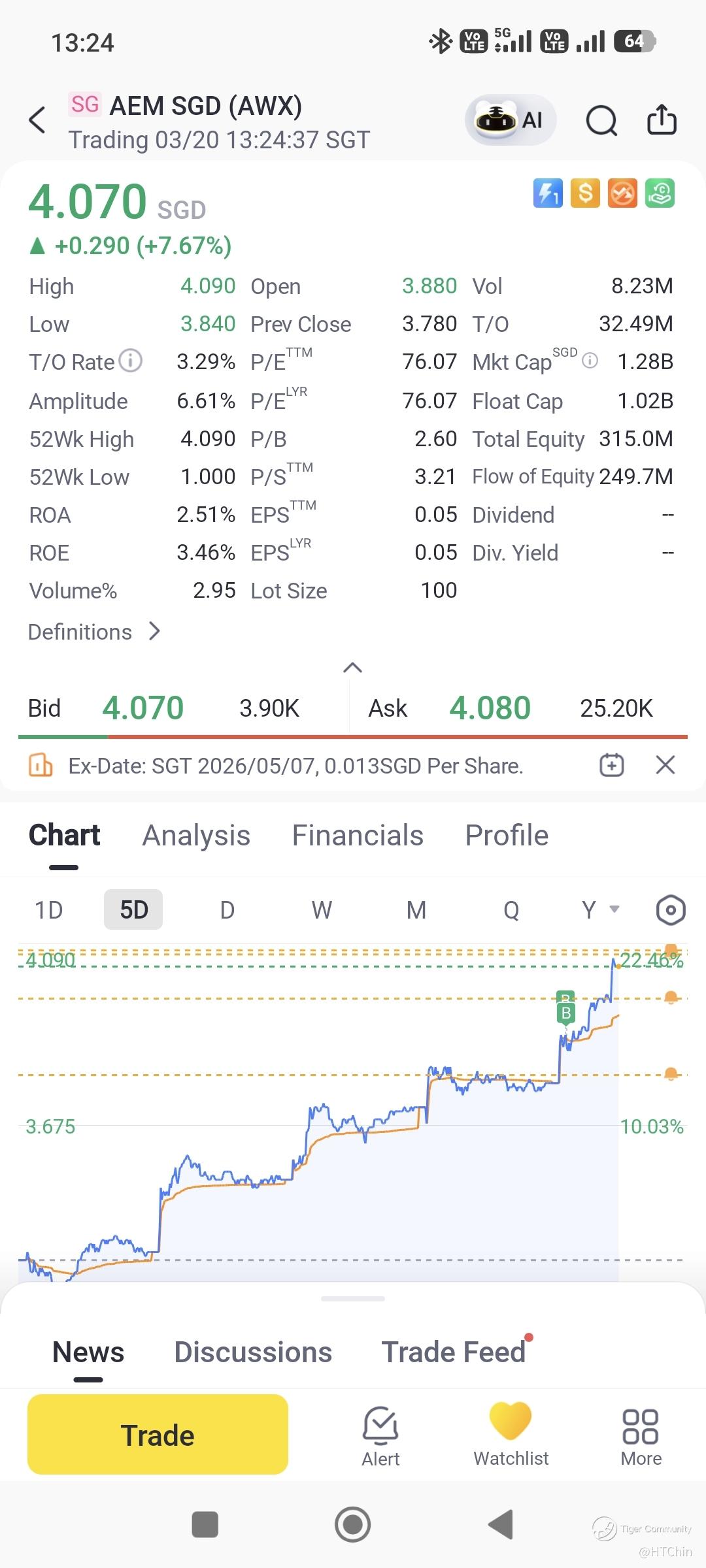Go back using the top-left arrow

(x=38, y=120)
